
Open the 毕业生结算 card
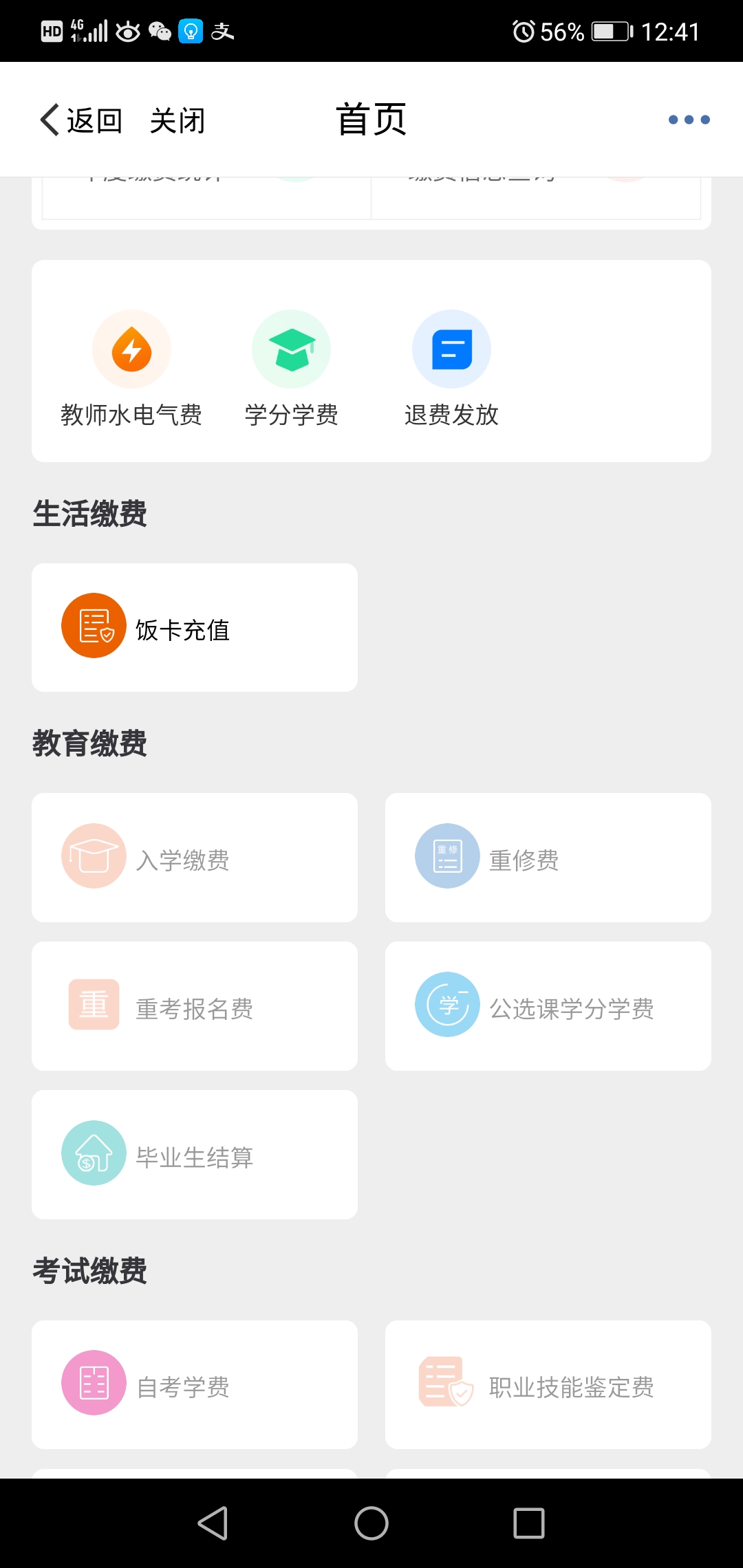[x=195, y=1155]
